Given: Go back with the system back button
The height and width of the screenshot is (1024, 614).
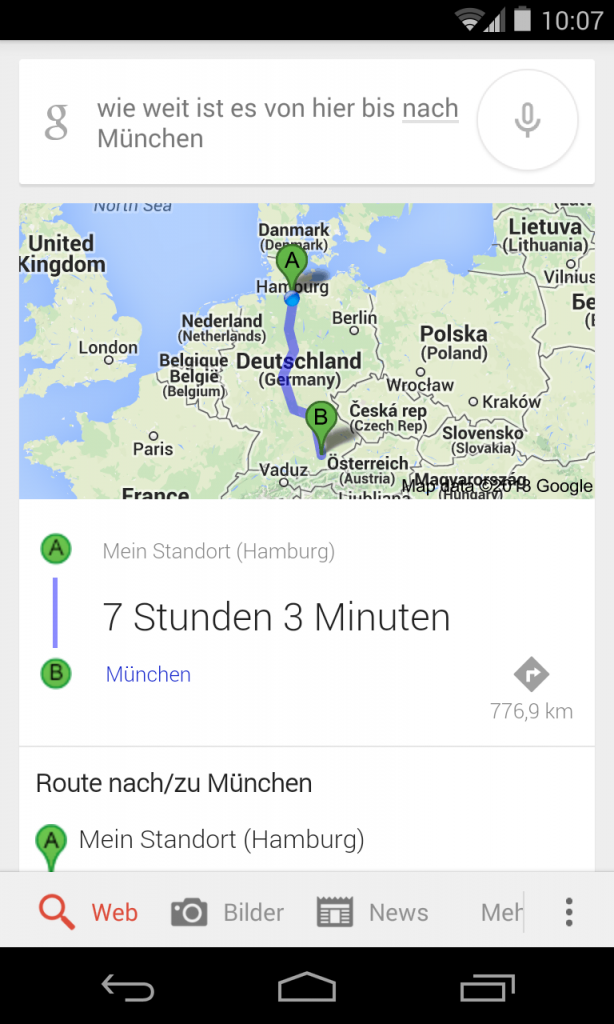Looking at the screenshot, I should pos(128,988).
